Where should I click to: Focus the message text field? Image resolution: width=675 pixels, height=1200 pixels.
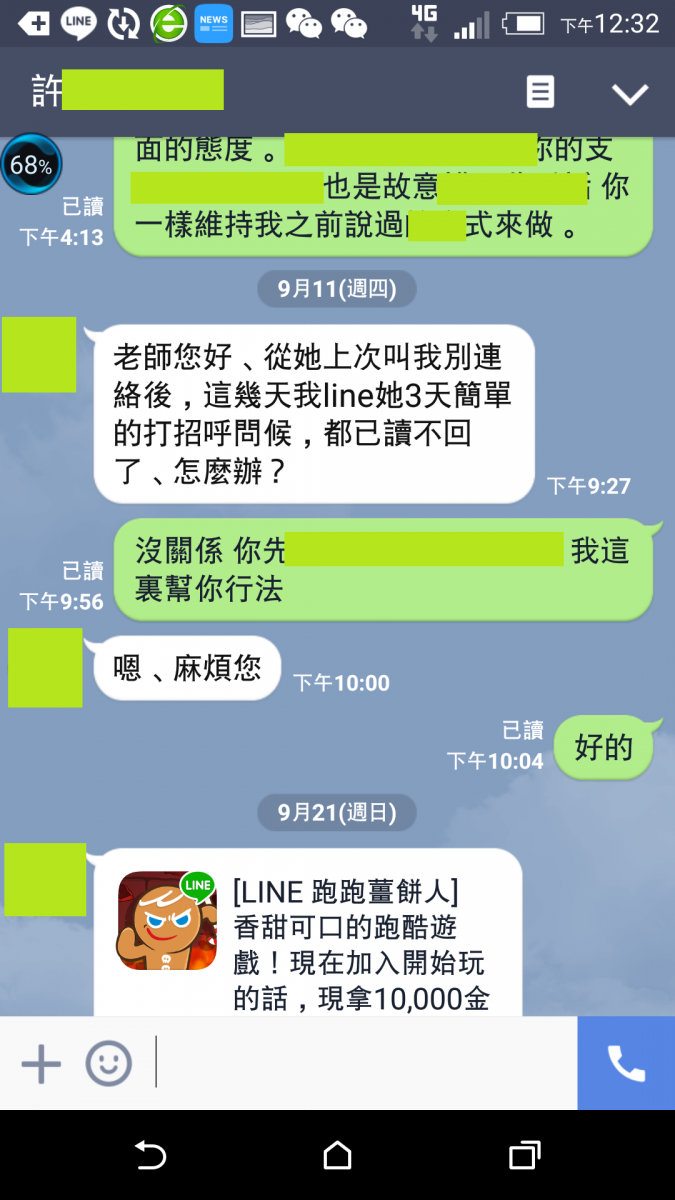pyautogui.click(x=360, y=1064)
